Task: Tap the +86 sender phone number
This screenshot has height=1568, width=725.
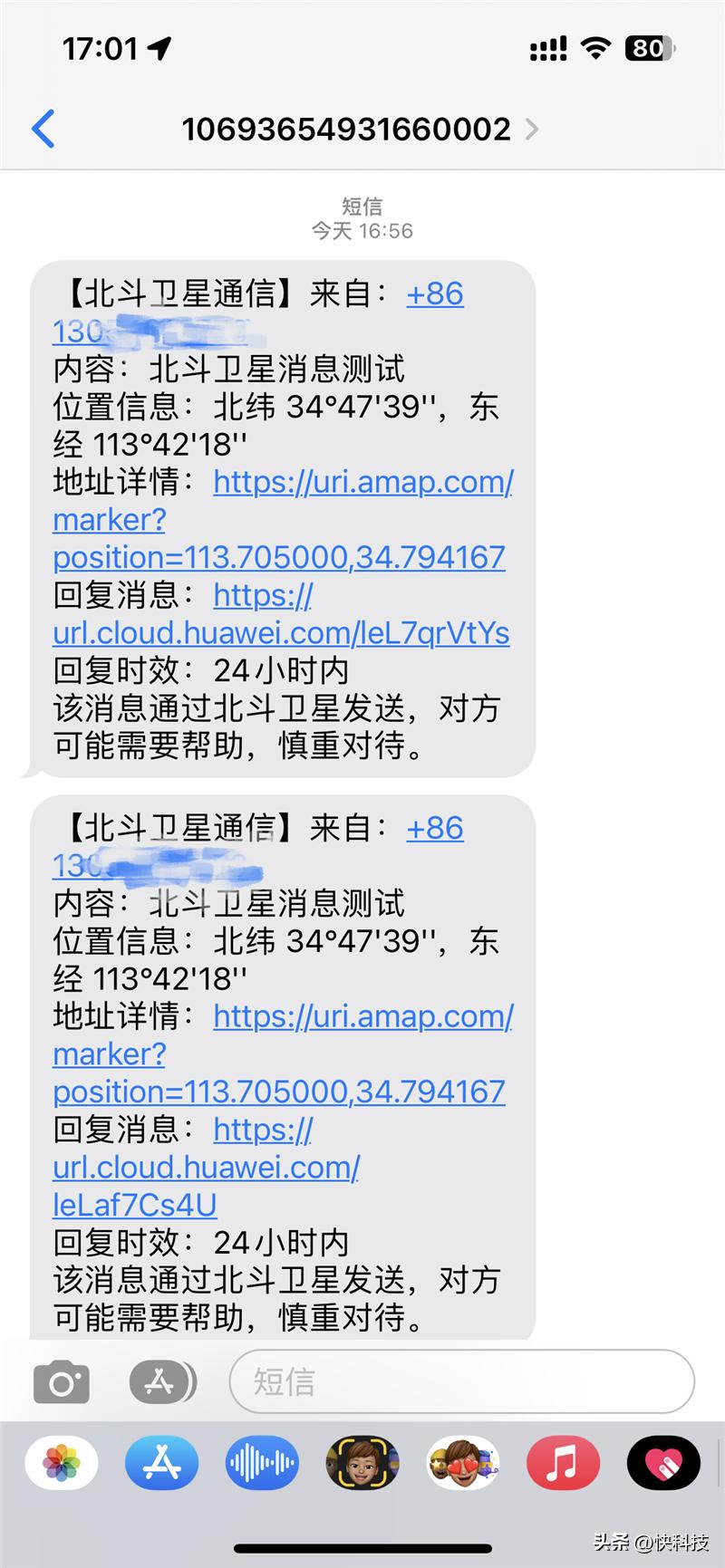Action: click(435, 293)
